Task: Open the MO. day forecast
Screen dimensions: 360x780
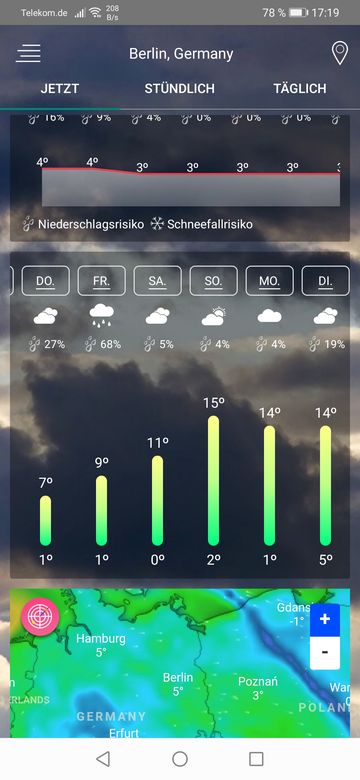Action: (270, 281)
